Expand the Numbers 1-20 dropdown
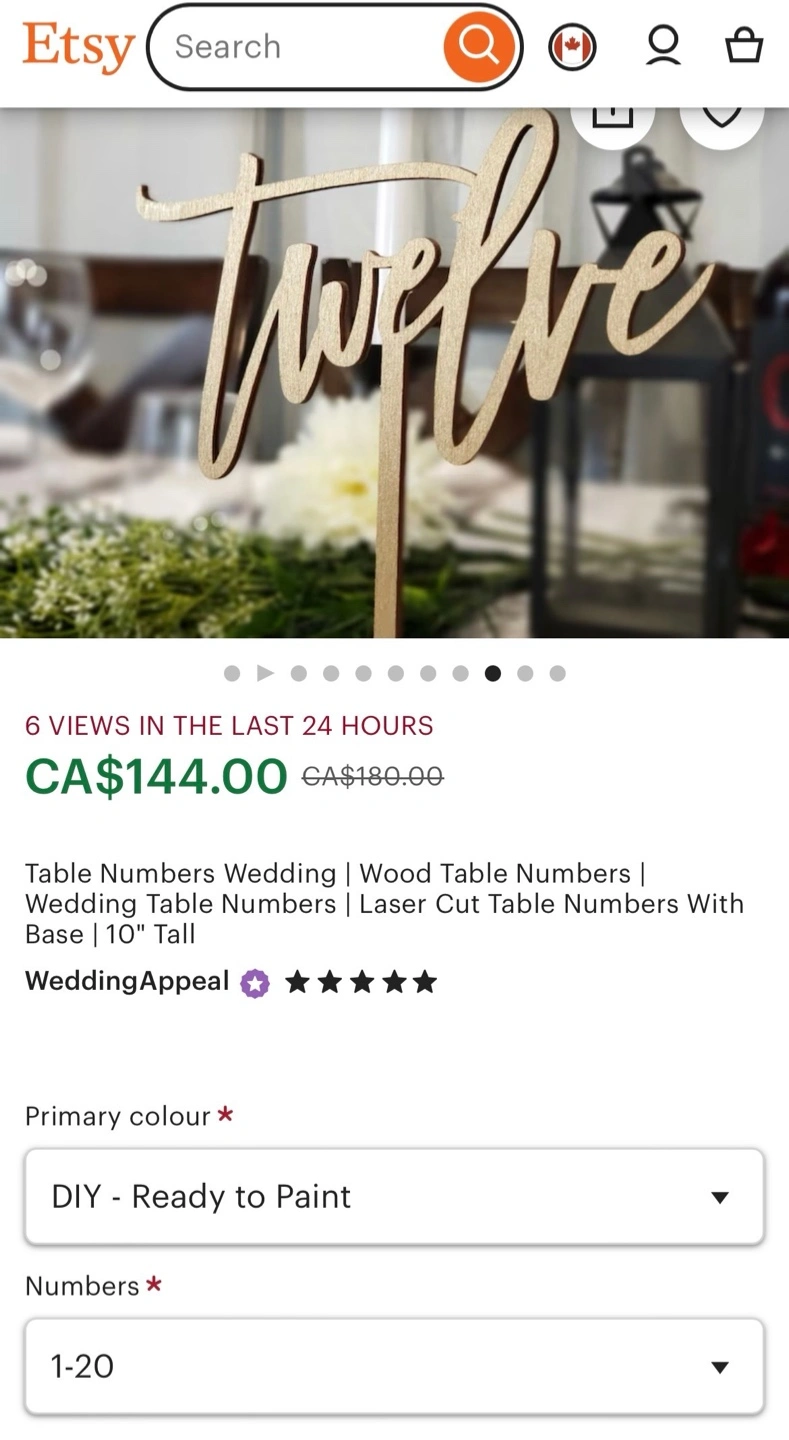 click(x=394, y=1366)
